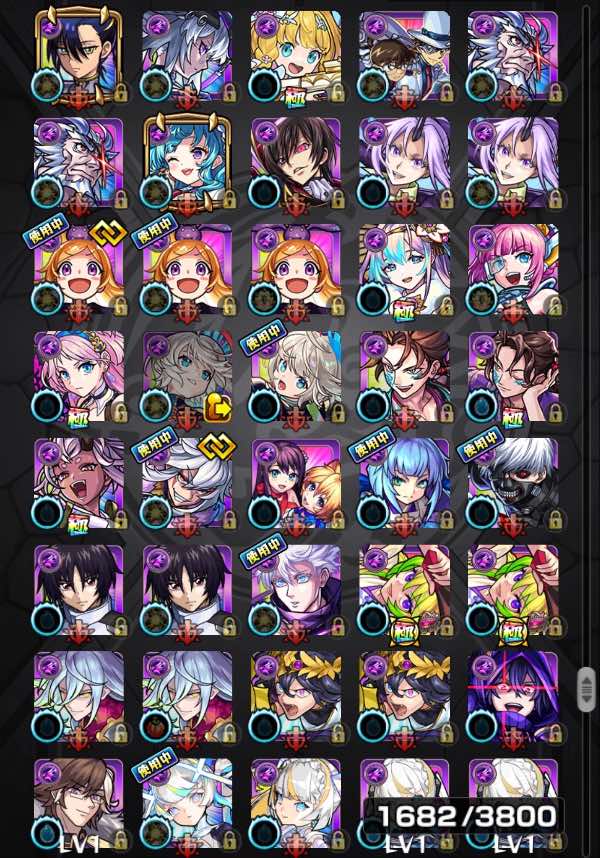Open the dark-skinned horned pink-haired character tile
Viewport: 600px width, 858px height.
(79, 484)
